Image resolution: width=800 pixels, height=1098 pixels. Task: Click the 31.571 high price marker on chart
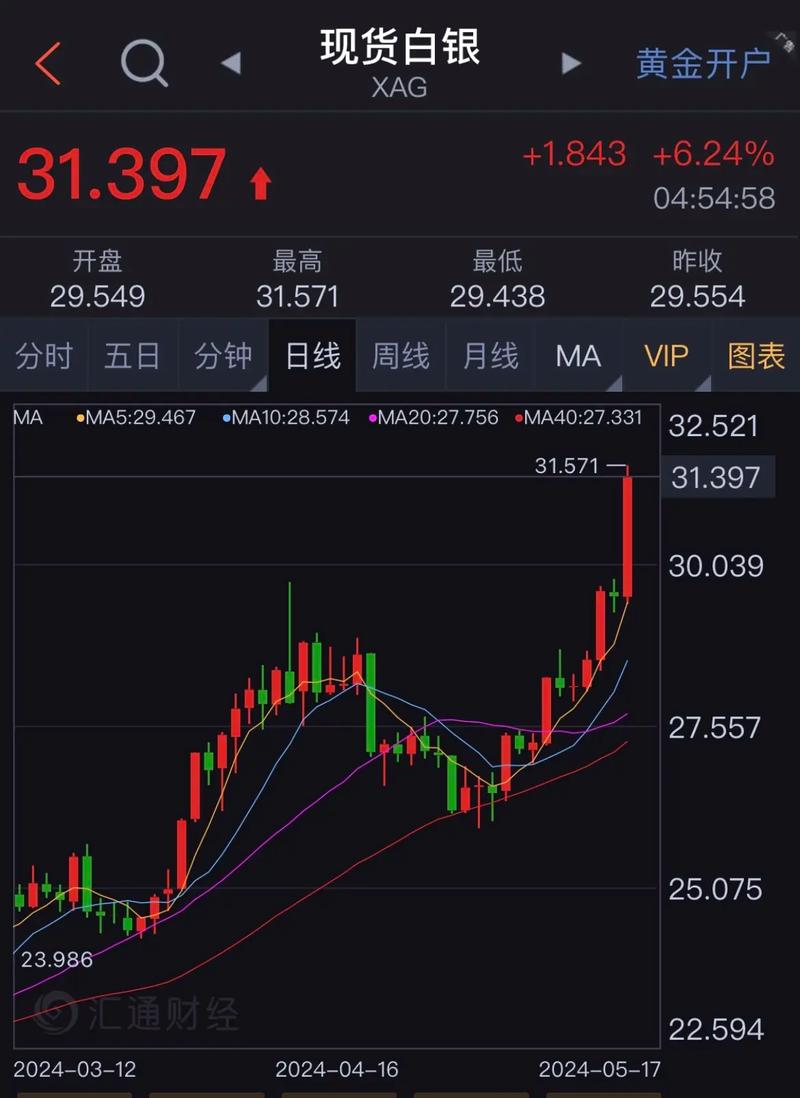566,465
